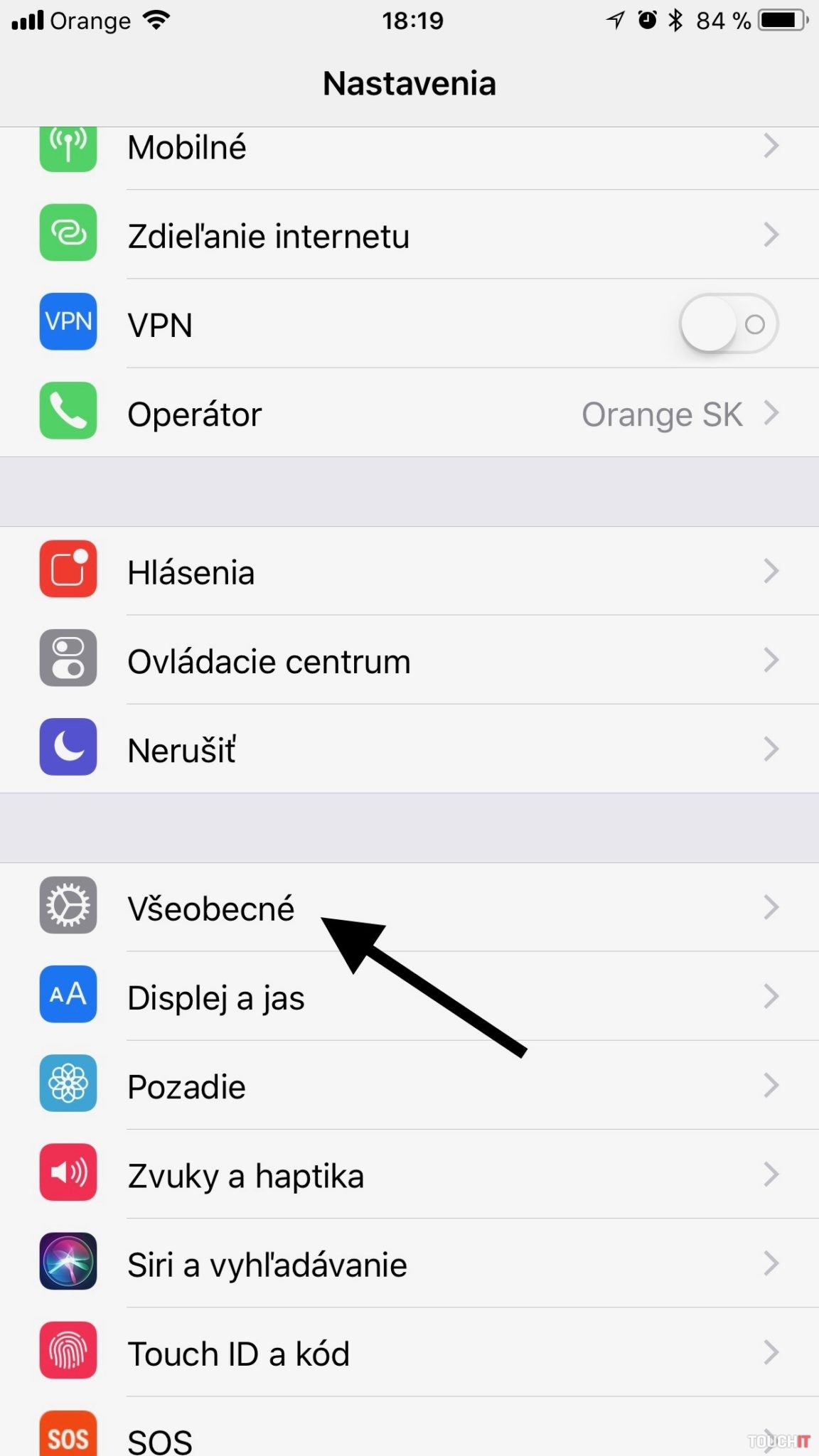Open Touch ID a kód settings
The image size is (819, 1456).
[x=409, y=1352]
